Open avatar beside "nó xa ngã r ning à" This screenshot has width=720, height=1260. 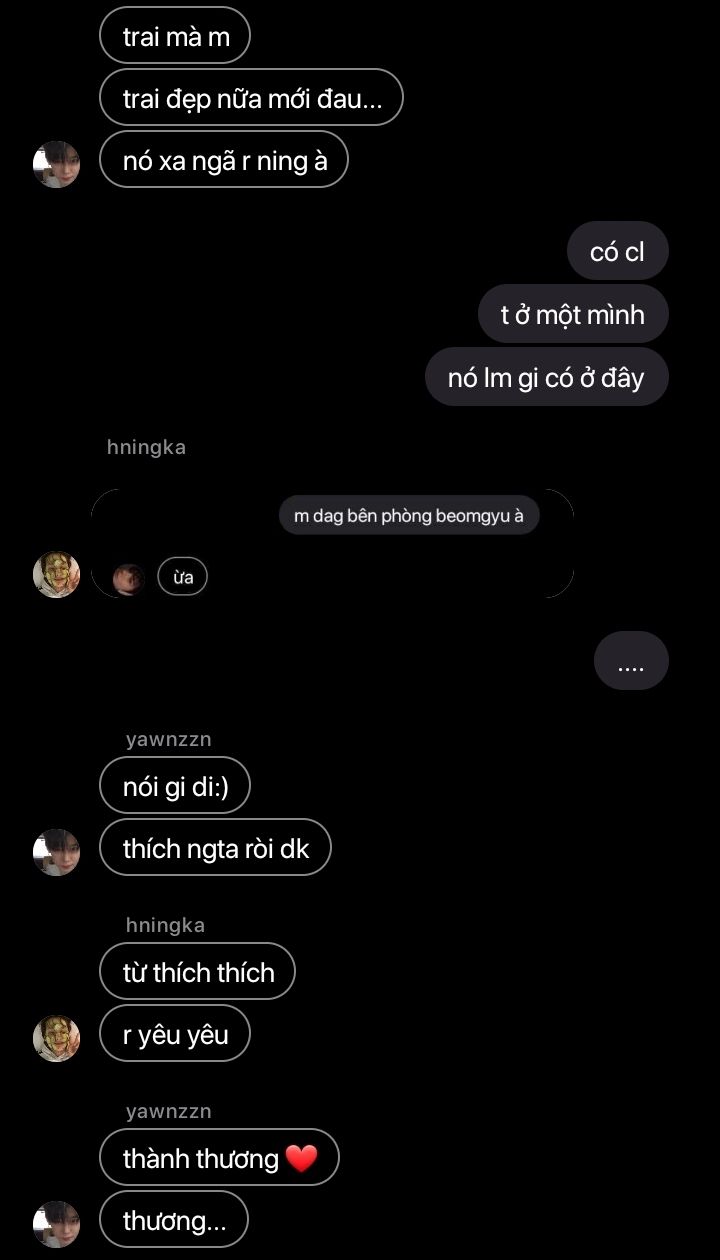tap(57, 164)
